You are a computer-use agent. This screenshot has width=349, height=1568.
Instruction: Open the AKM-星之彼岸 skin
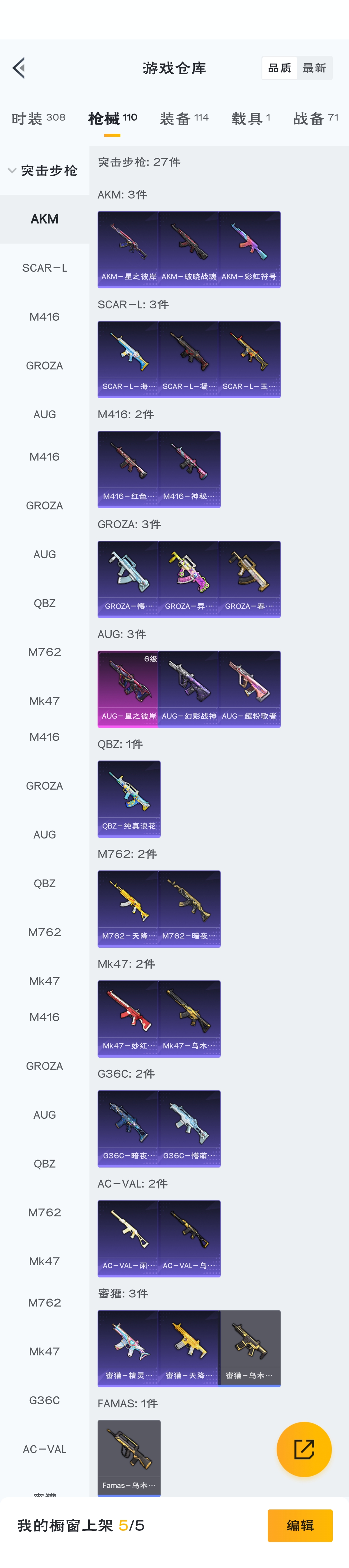128,249
